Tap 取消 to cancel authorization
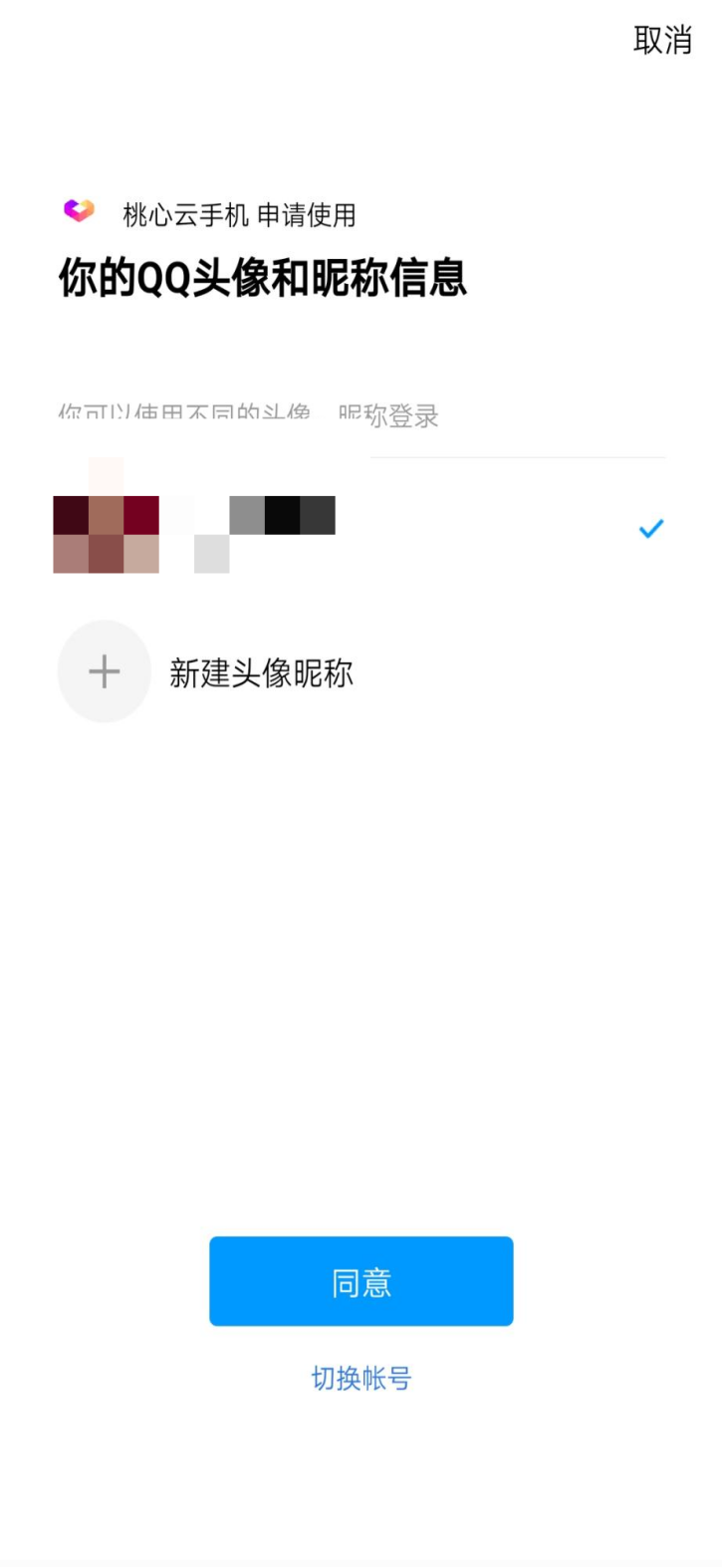Viewport: 723px width, 1568px height. (662, 40)
